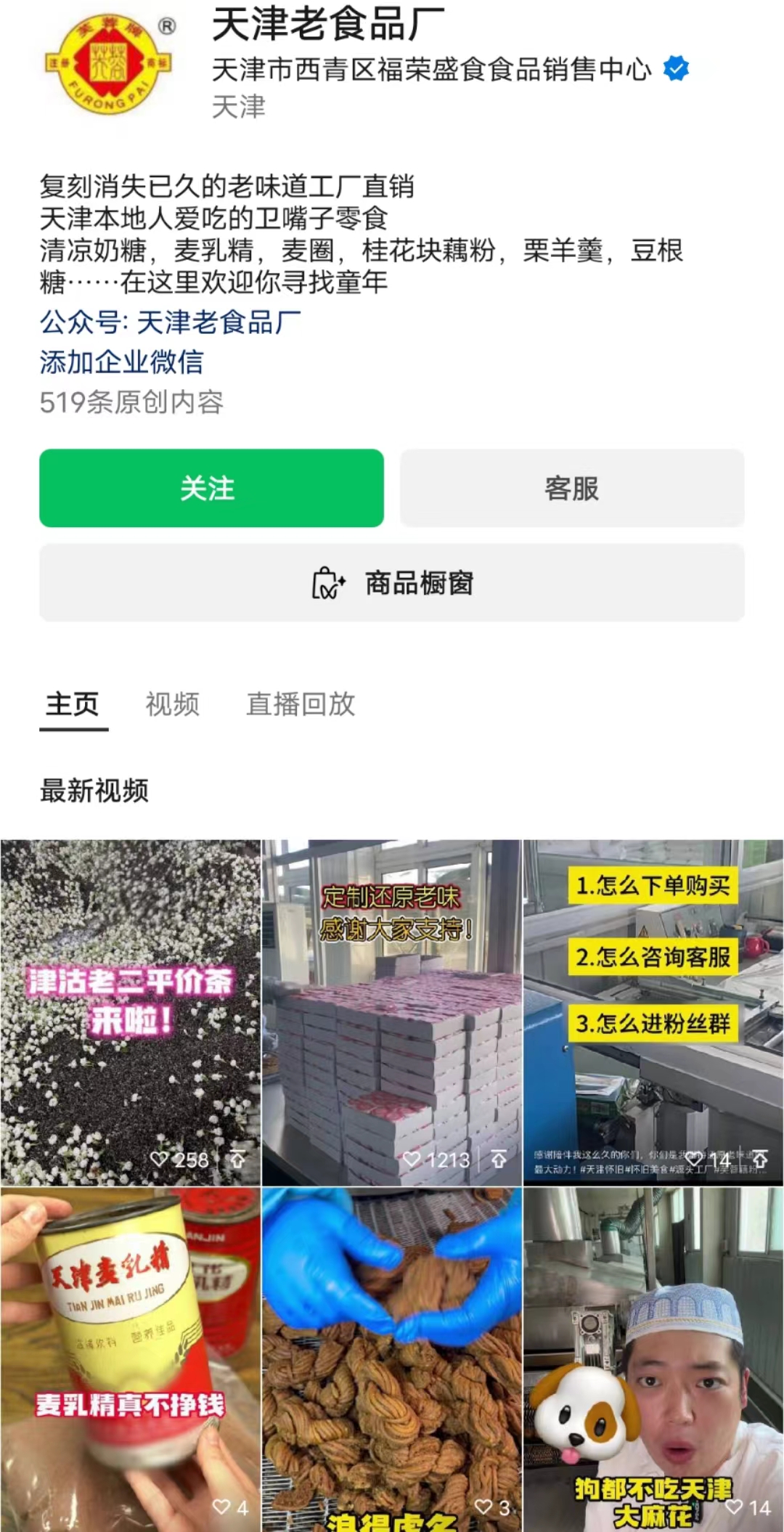
Task: Contact customer service via 客服
Action: (x=571, y=488)
